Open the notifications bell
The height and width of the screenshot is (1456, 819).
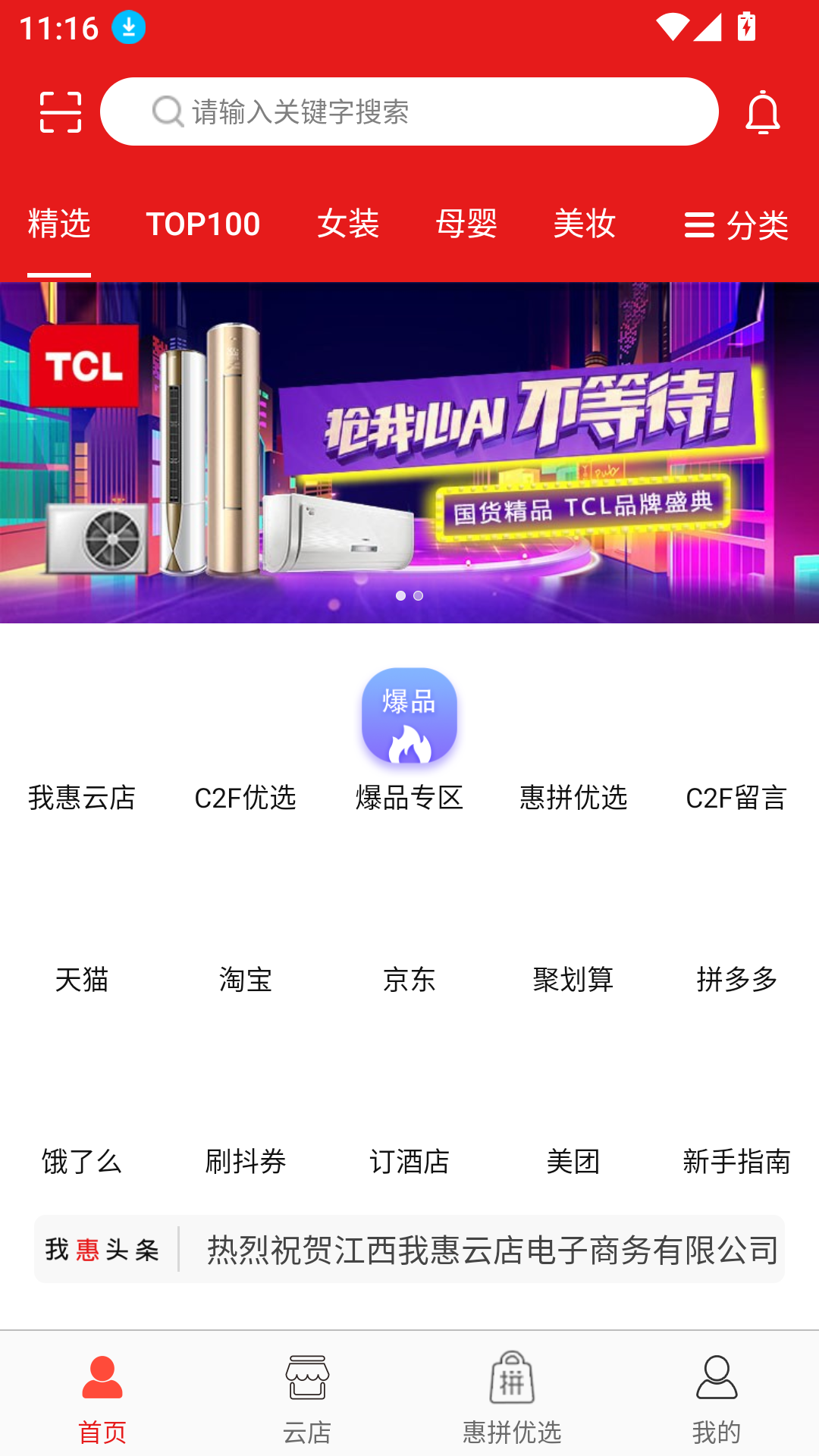tap(762, 112)
